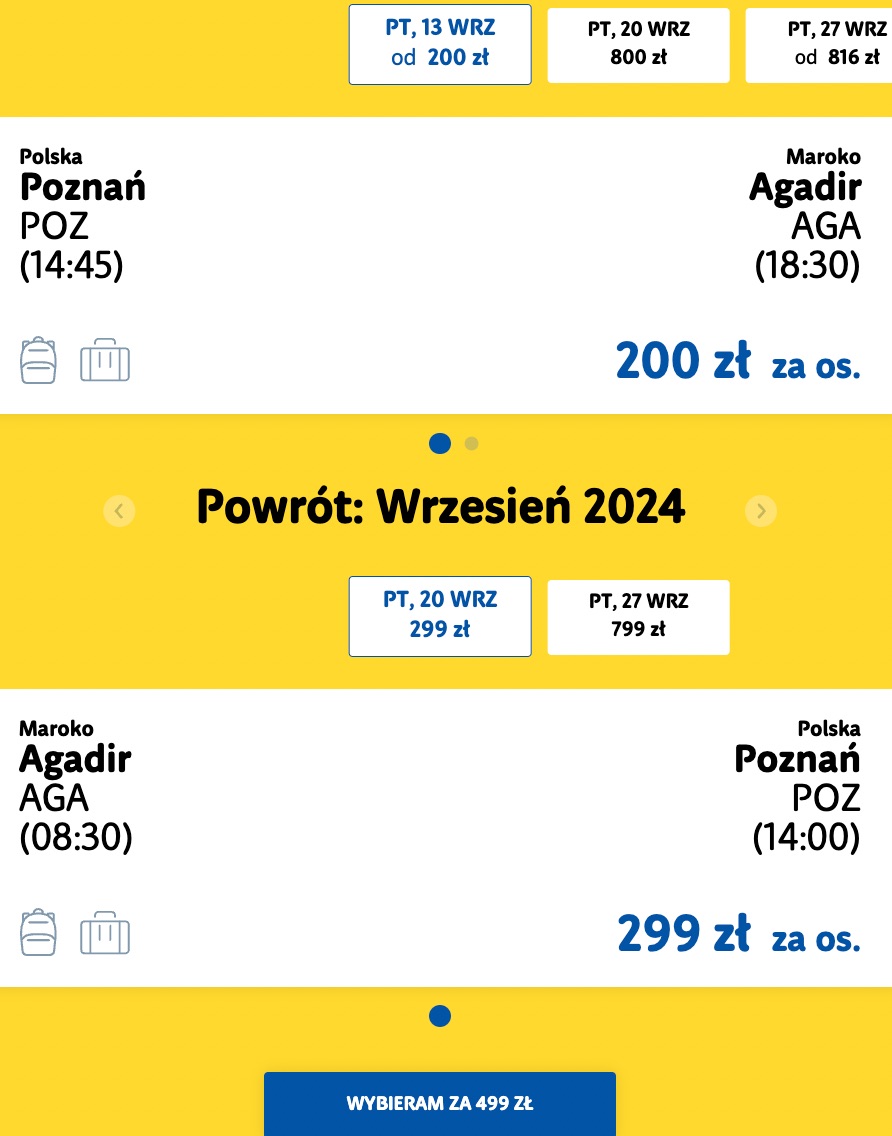Select the backpack icon on the return flight
The width and height of the screenshot is (892, 1136).
pyautogui.click(x=38, y=932)
